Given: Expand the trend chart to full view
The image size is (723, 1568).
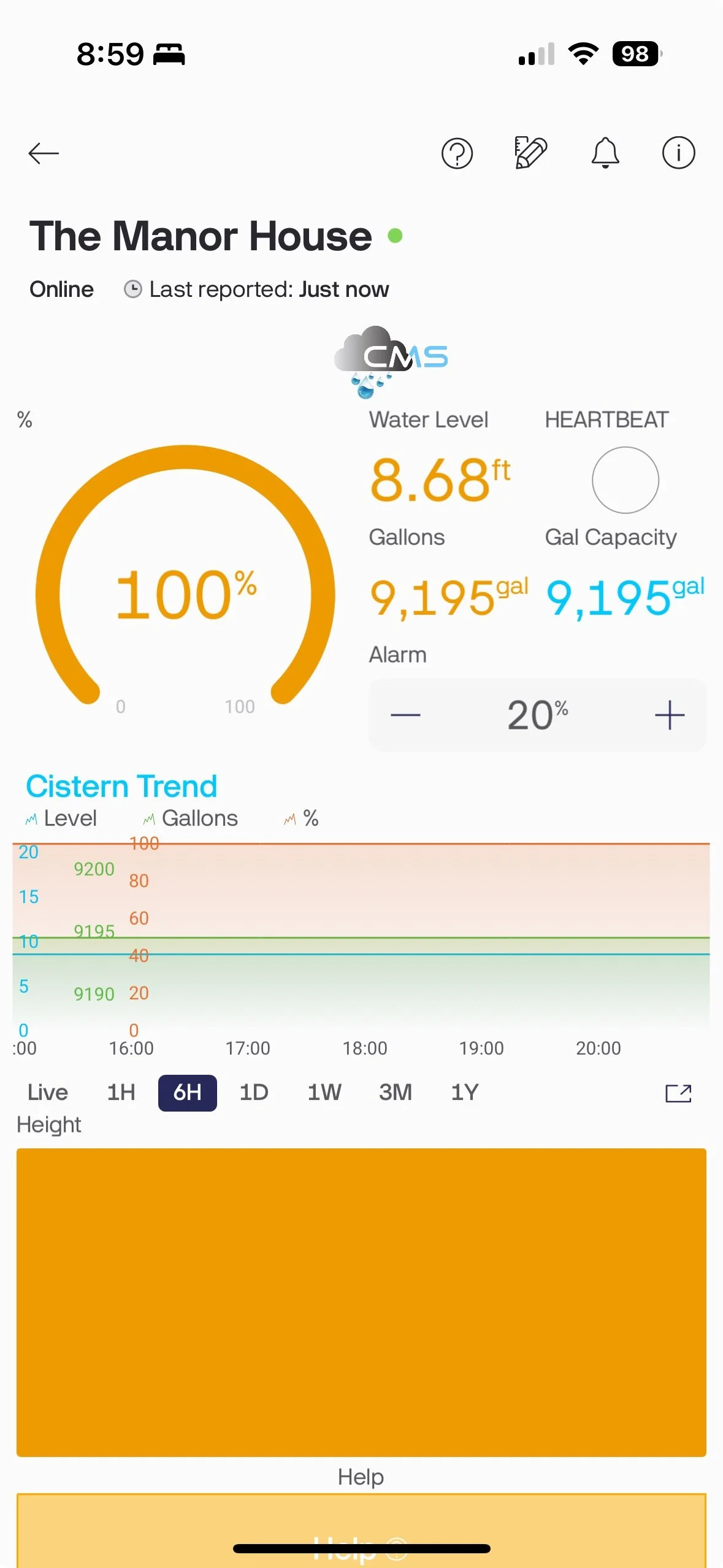Looking at the screenshot, I should click(x=678, y=1093).
